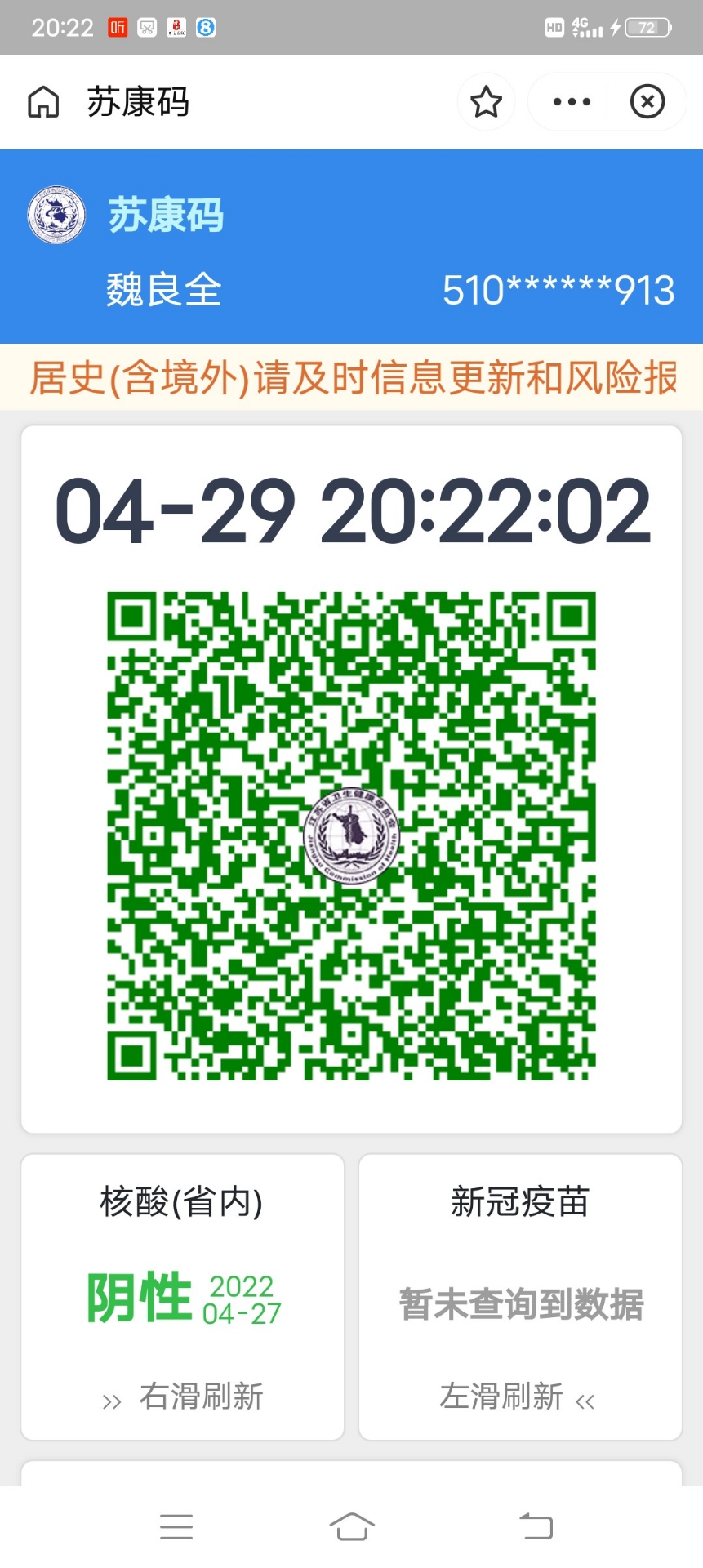Open the scrolling risk report notice
The width and height of the screenshot is (703, 1568).
coord(351,378)
